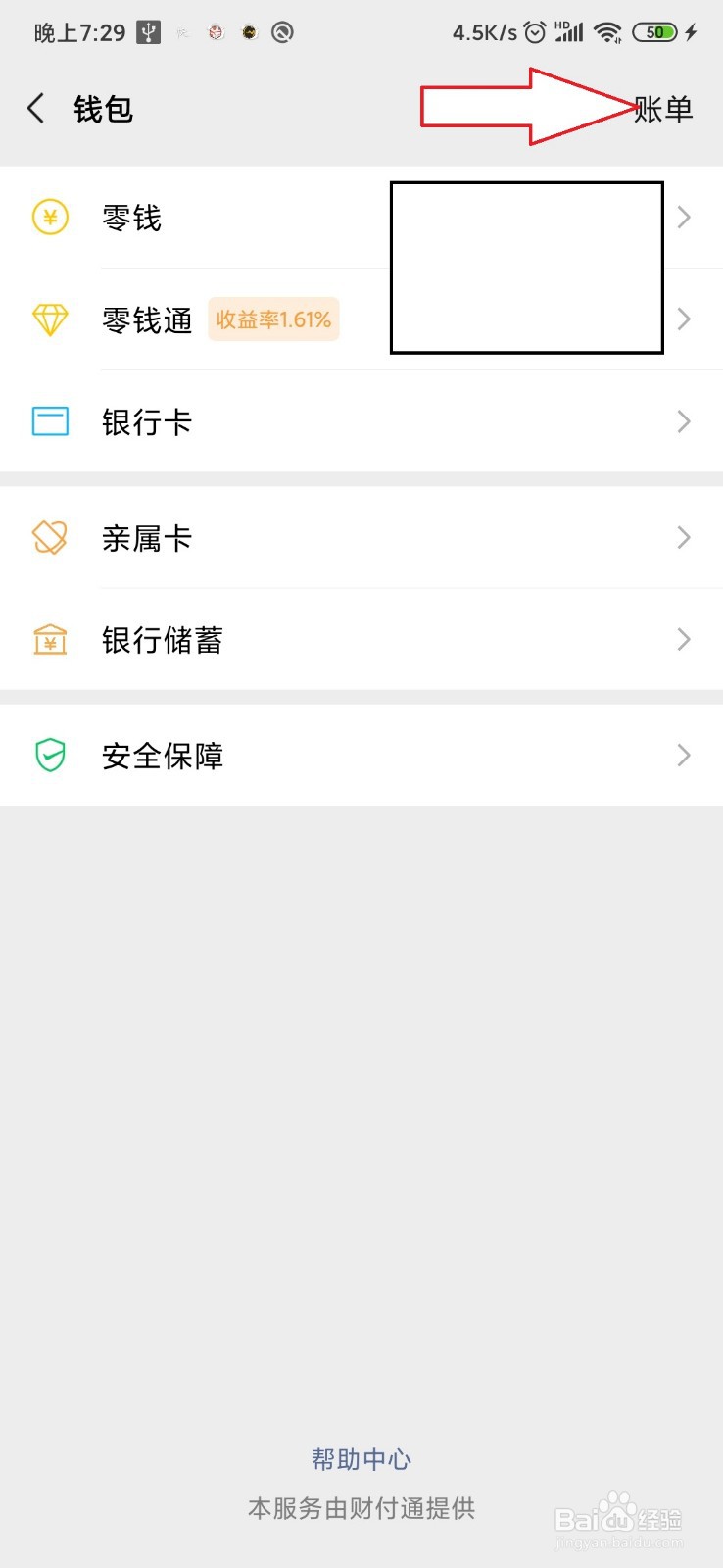Open the 零钱通 row
Screen dimensions: 723x1568
(x=361, y=319)
